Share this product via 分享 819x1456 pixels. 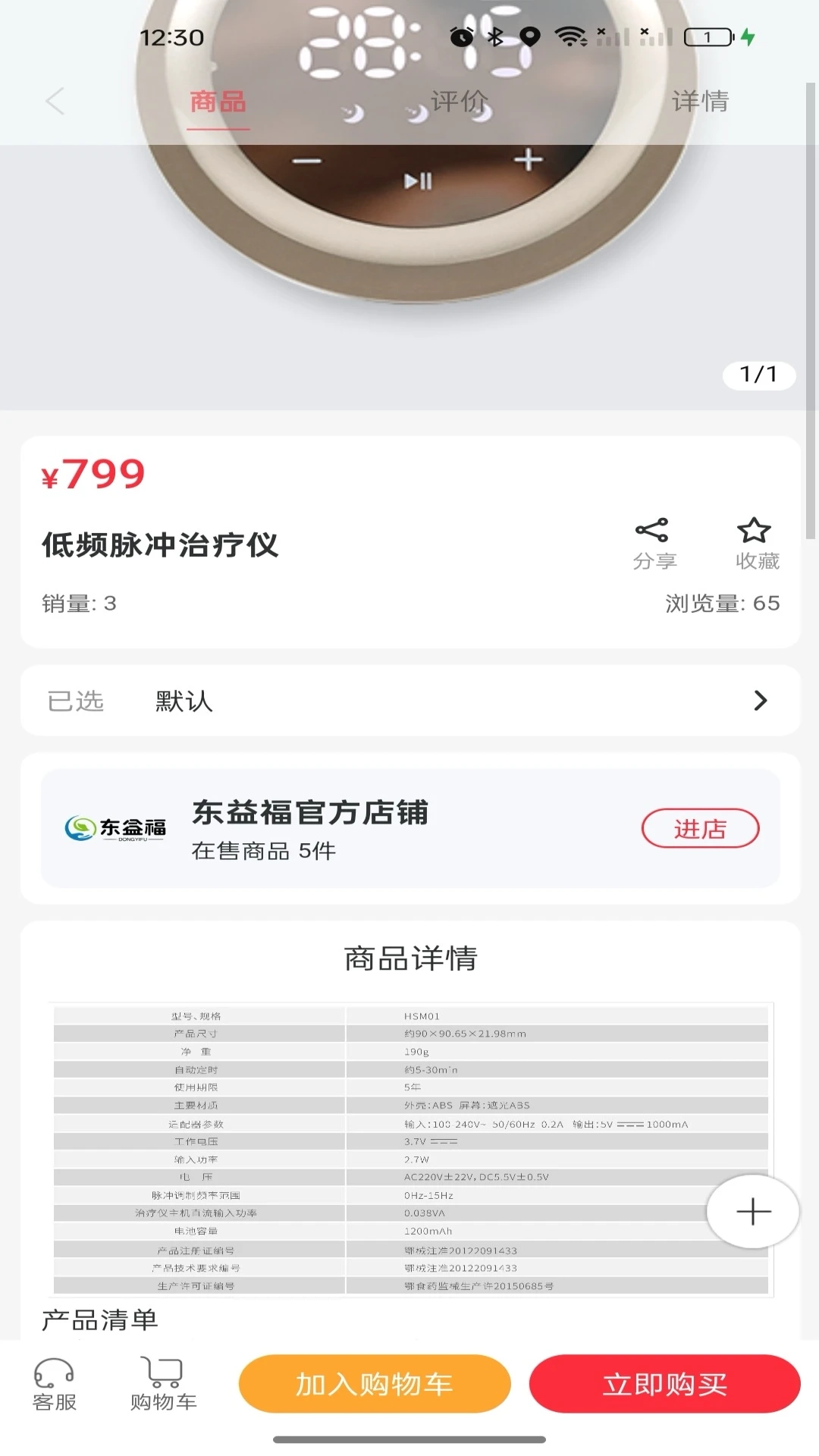pos(653,544)
